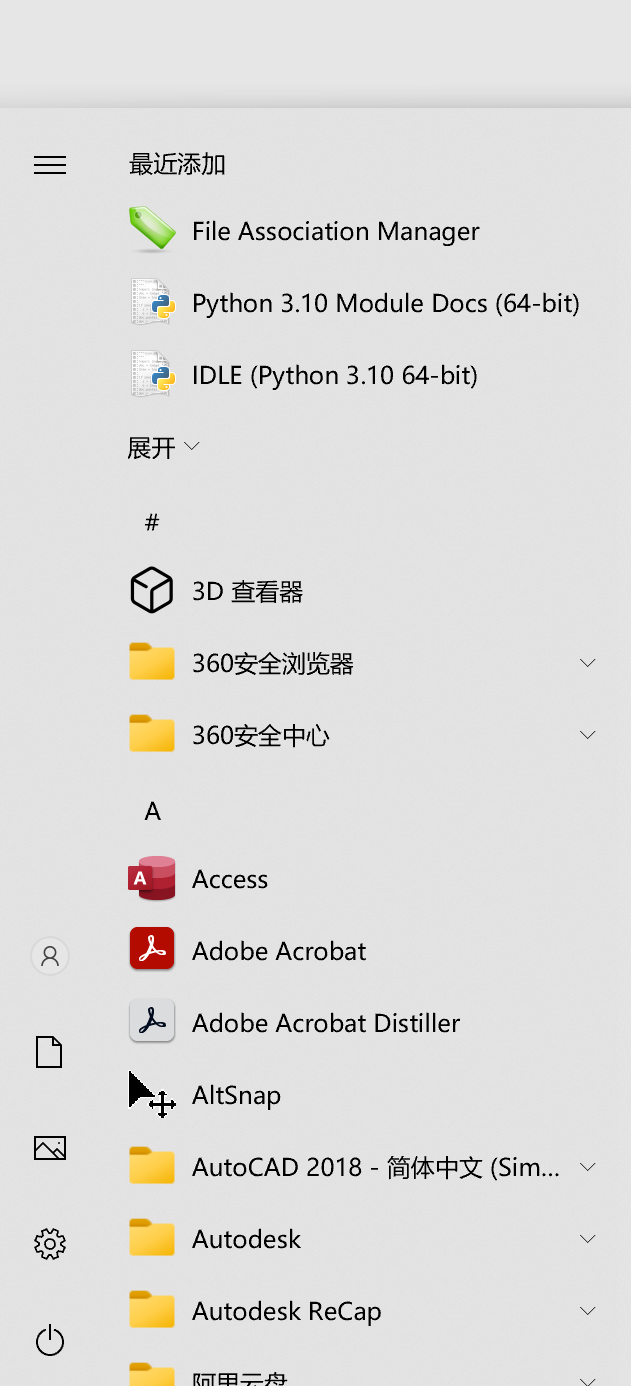Screen dimensions: 631x1386
Task: Open Settings gear icon
Action: (x=50, y=1244)
